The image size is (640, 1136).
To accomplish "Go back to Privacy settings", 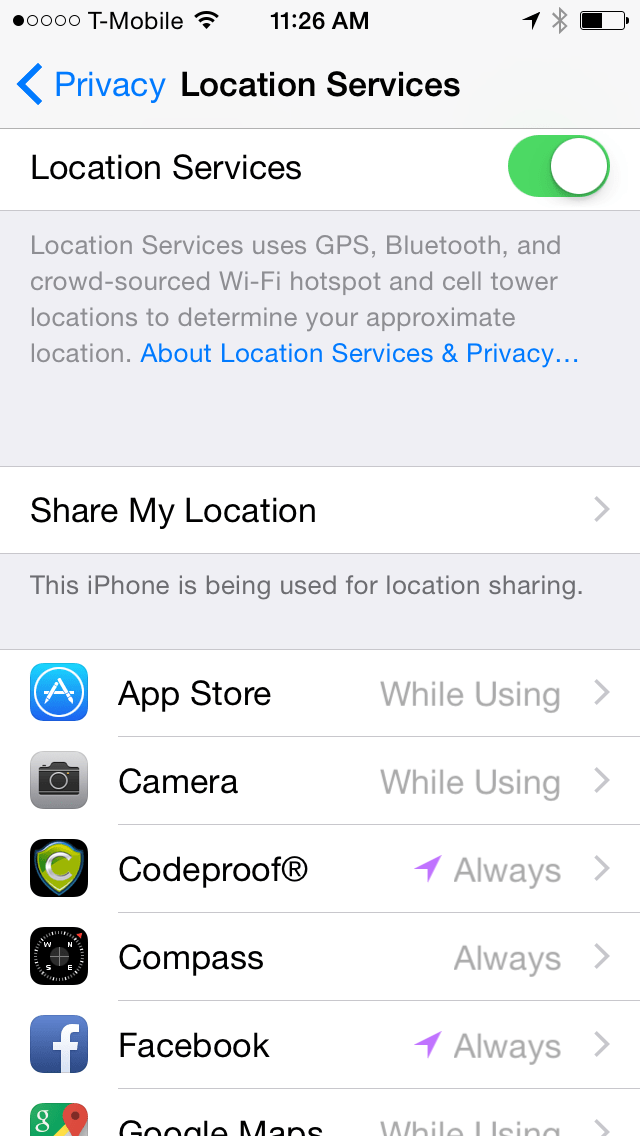I will click(x=90, y=85).
